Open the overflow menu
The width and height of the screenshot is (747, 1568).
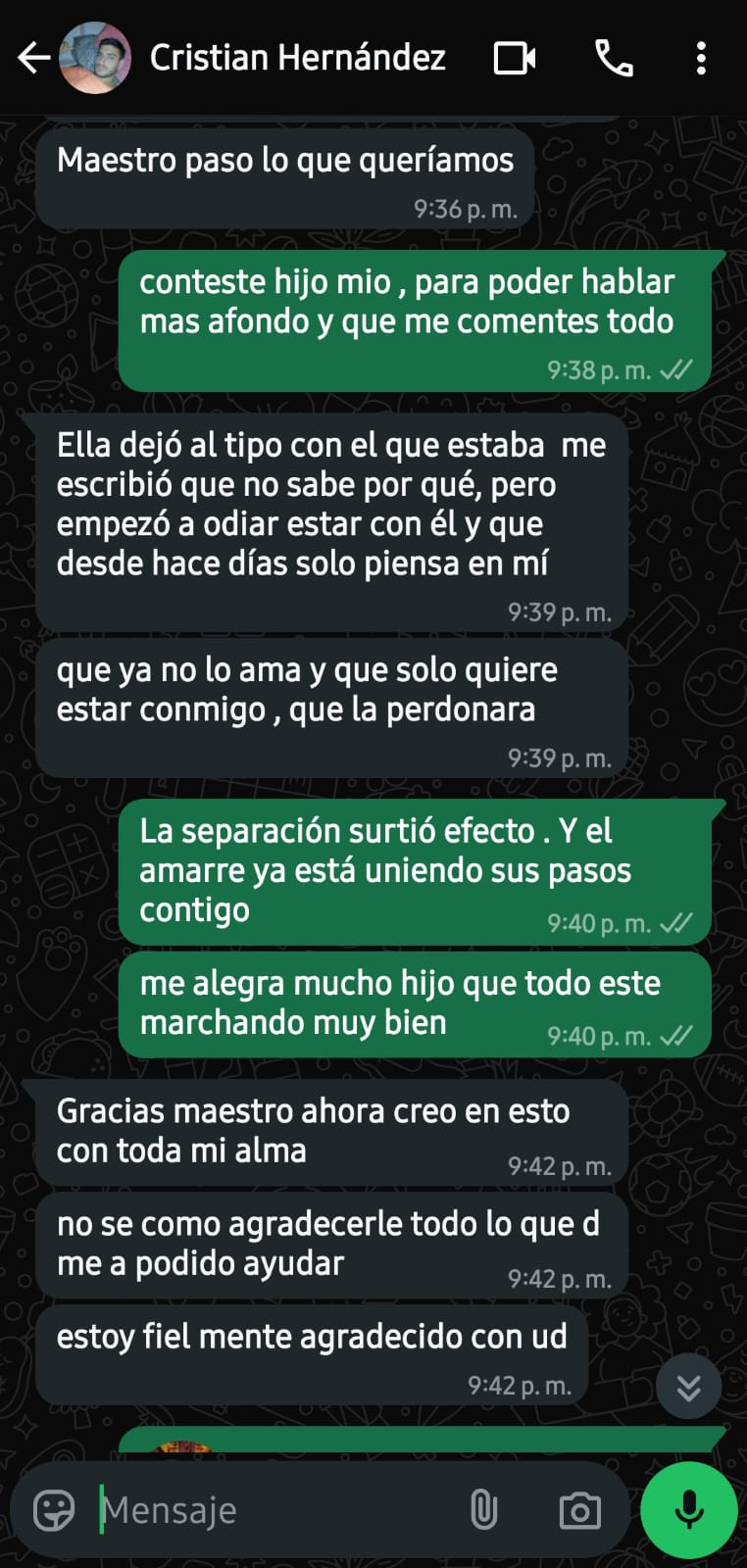tap(701, 59)
